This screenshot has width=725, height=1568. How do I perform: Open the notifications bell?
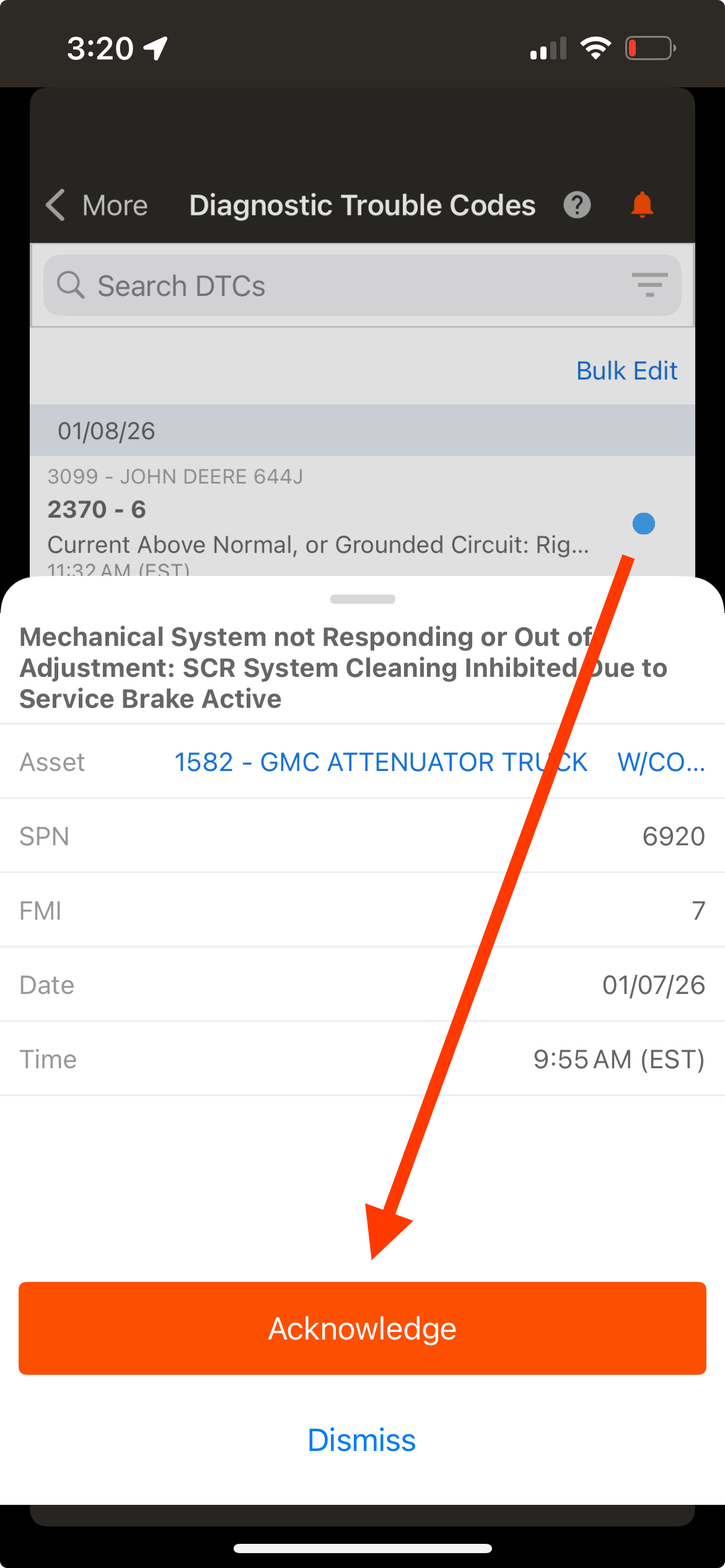coord(642,206)
